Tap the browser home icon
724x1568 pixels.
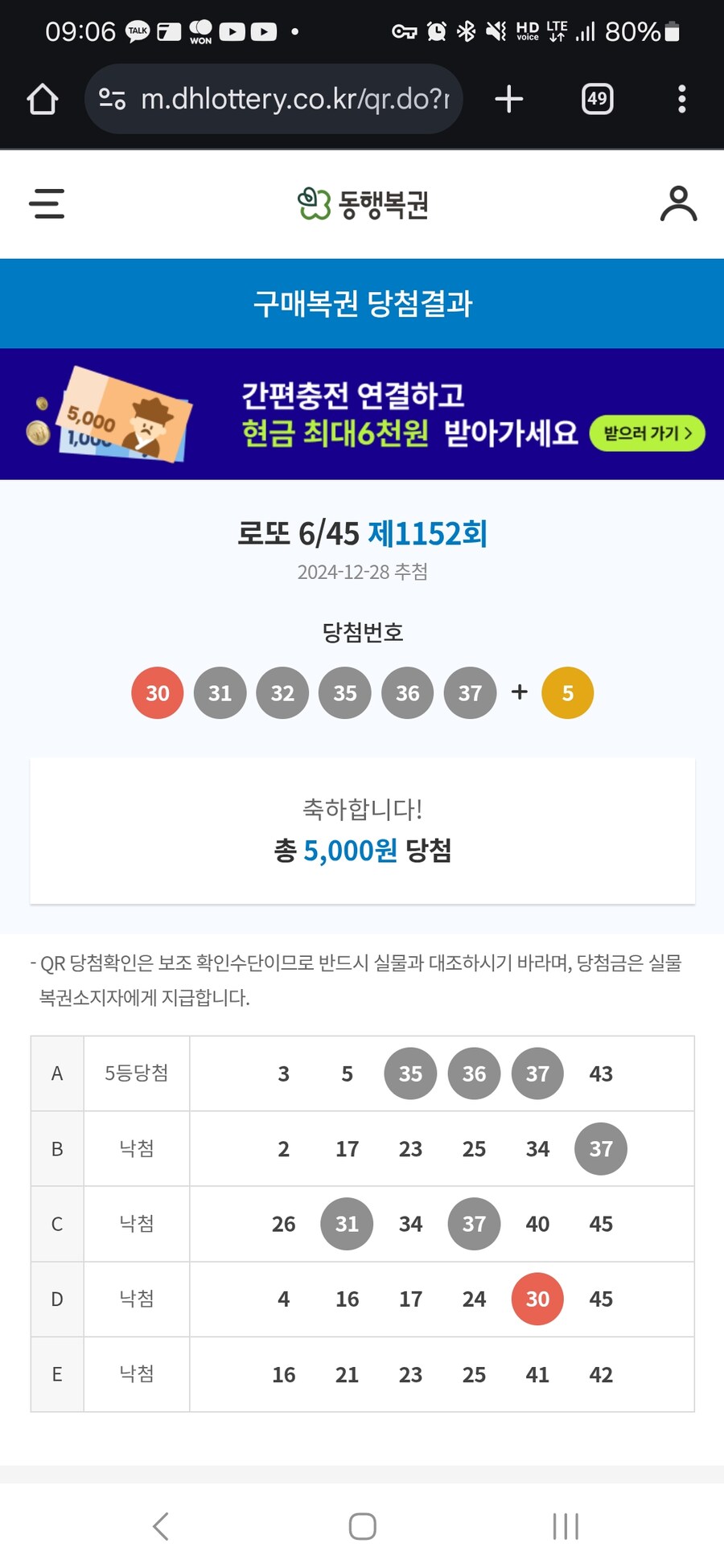click(x=42, y=98)
